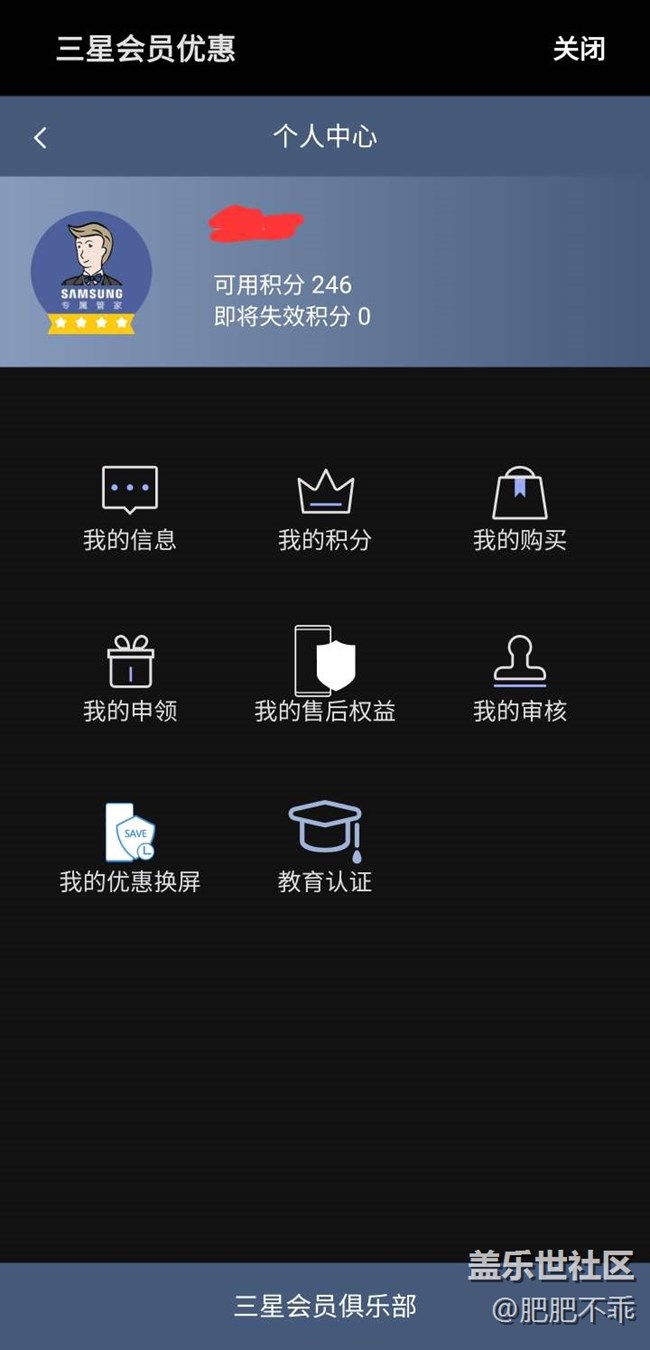This screenshot has width=650, height=1350.
Task: Tap 关闭 to close the page
Action: click(579, 49)
